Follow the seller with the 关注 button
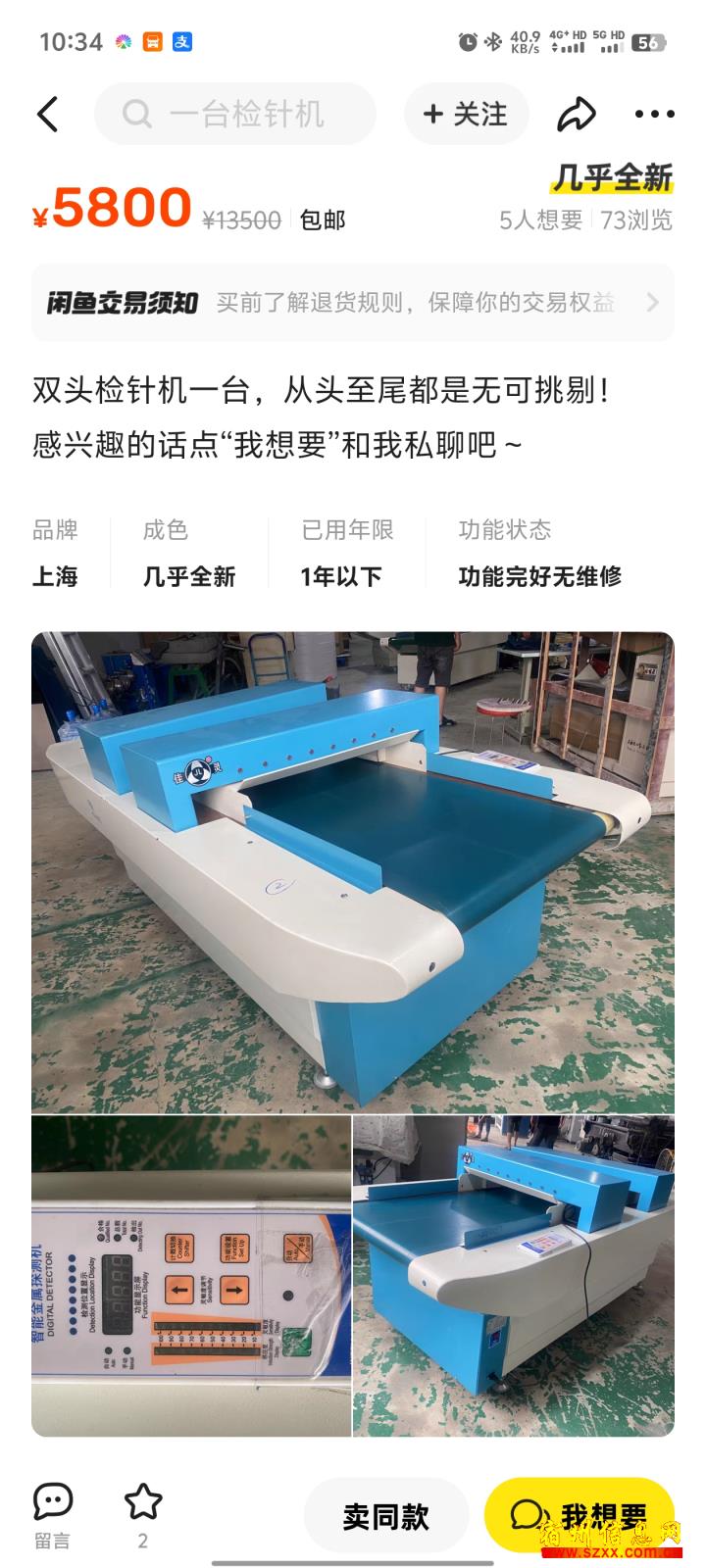The width and height of the screenshot is (706, 1568). point(466,115)
